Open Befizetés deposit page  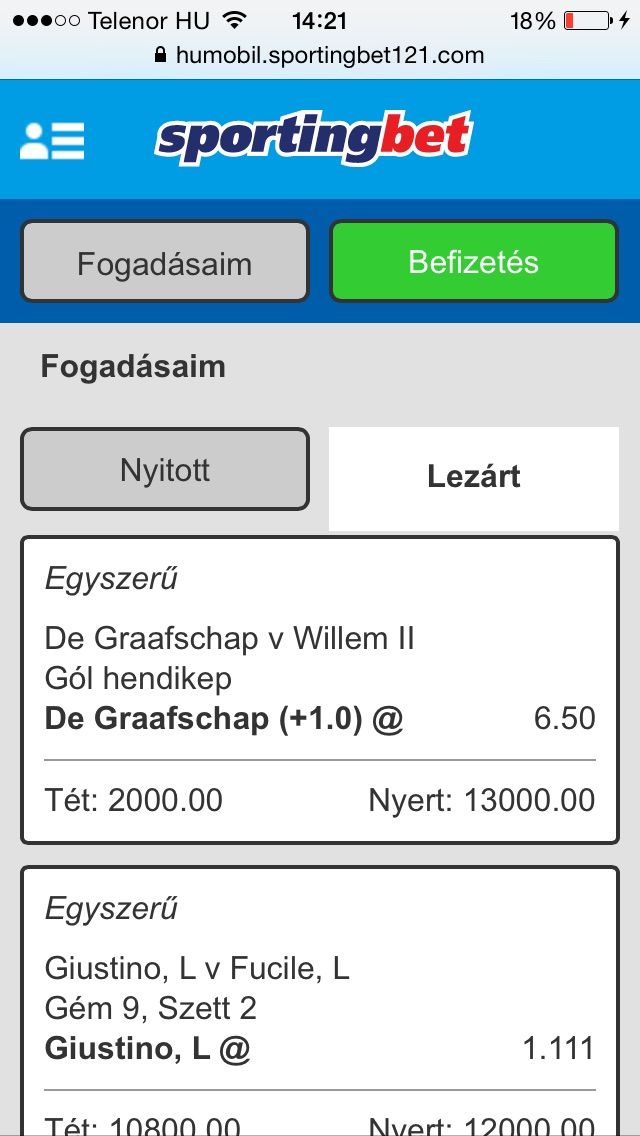[x=474, y=262]
